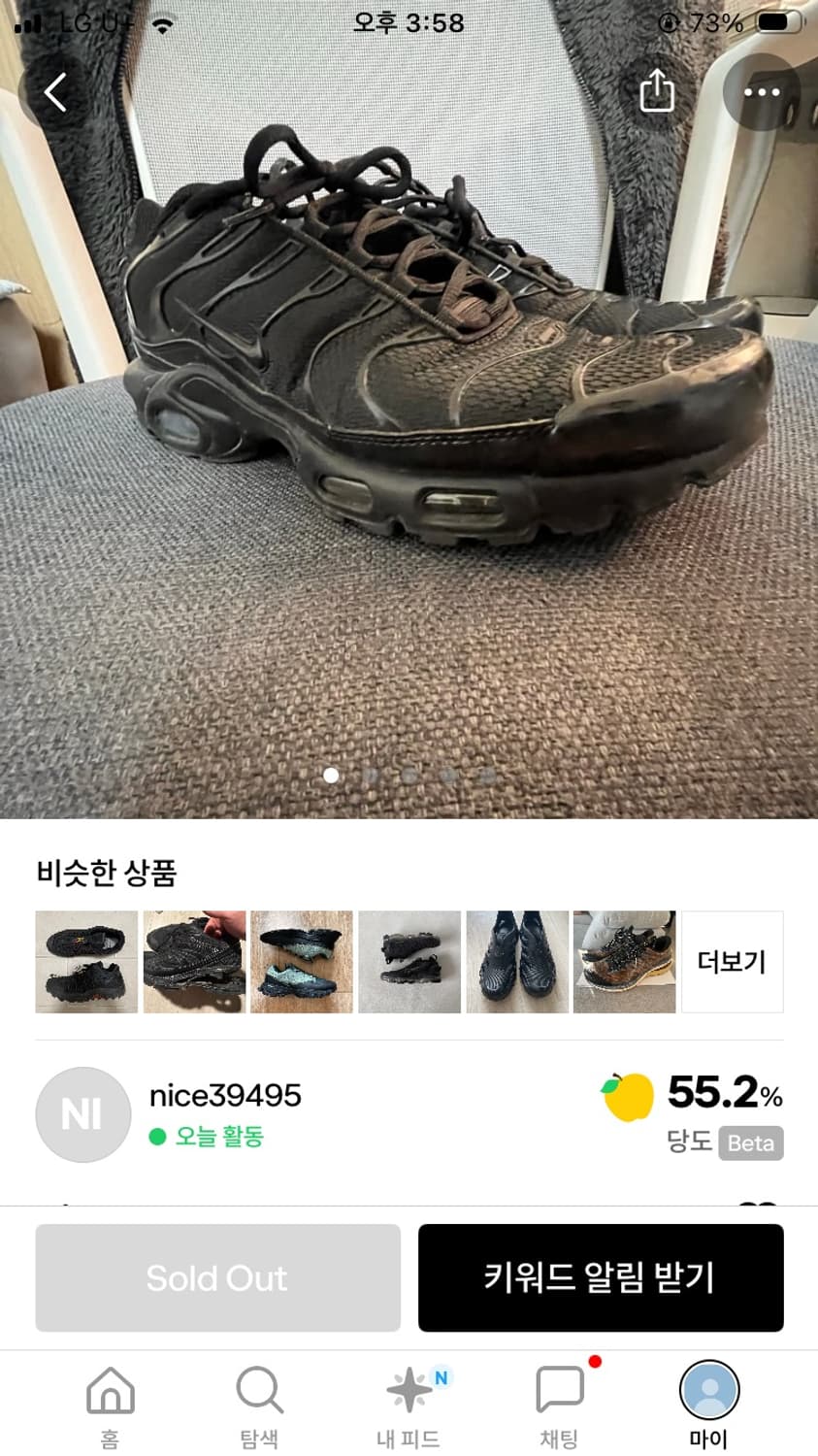Tap the 55.2% 당도 score
Viewport: 818px width, 1456px height.
coord(726,1093)
